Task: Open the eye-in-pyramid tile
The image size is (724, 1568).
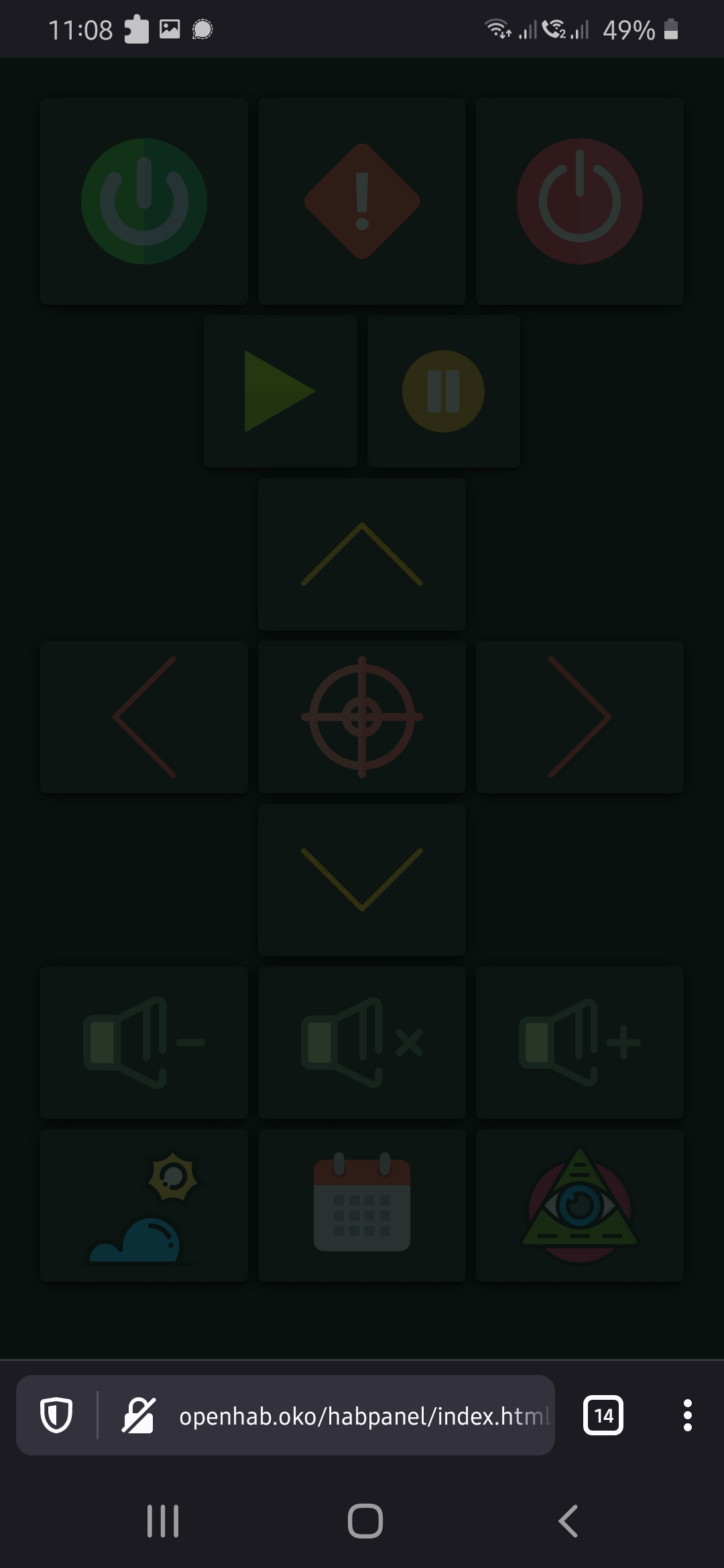Action: pyautogui.click(x=580, y=1205)
